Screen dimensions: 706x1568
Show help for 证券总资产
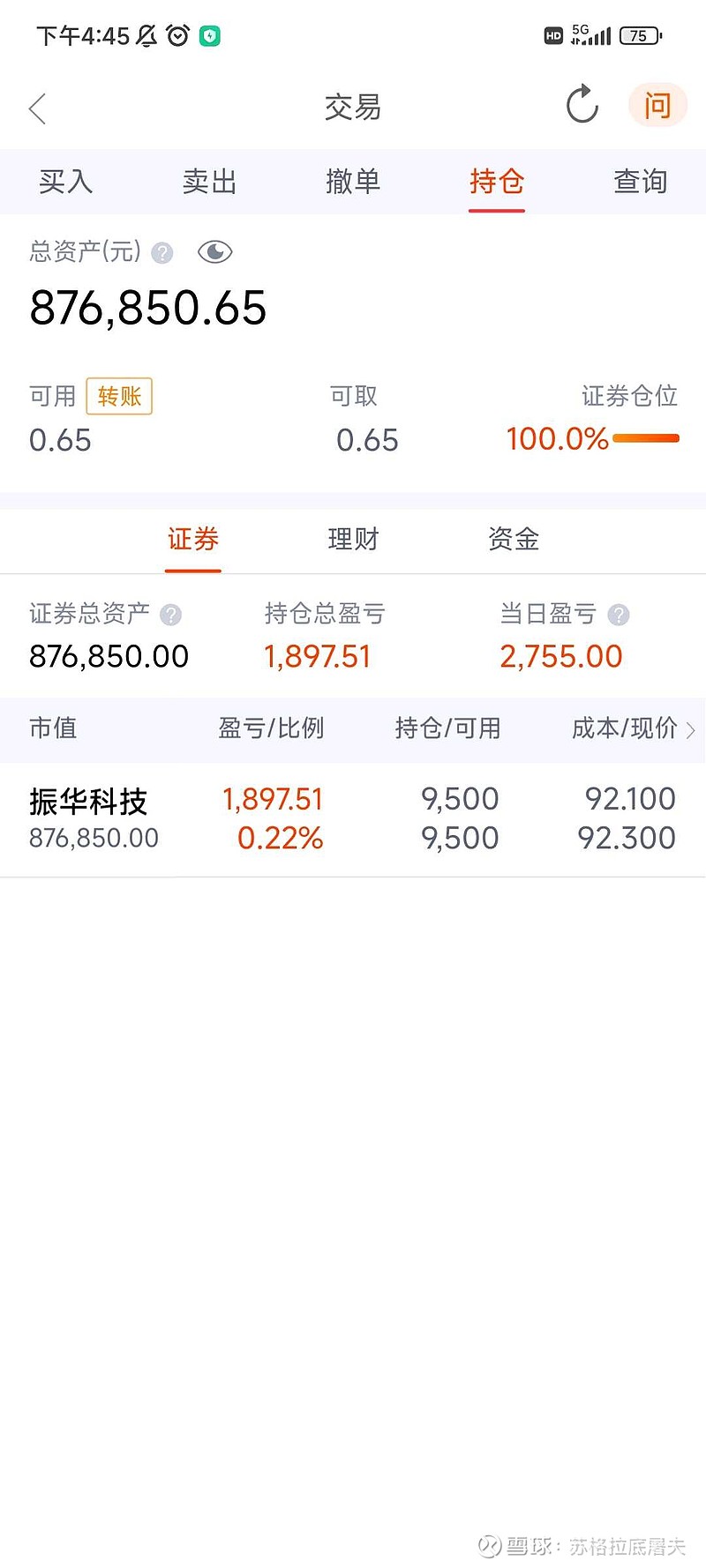(x=170, y=615)
